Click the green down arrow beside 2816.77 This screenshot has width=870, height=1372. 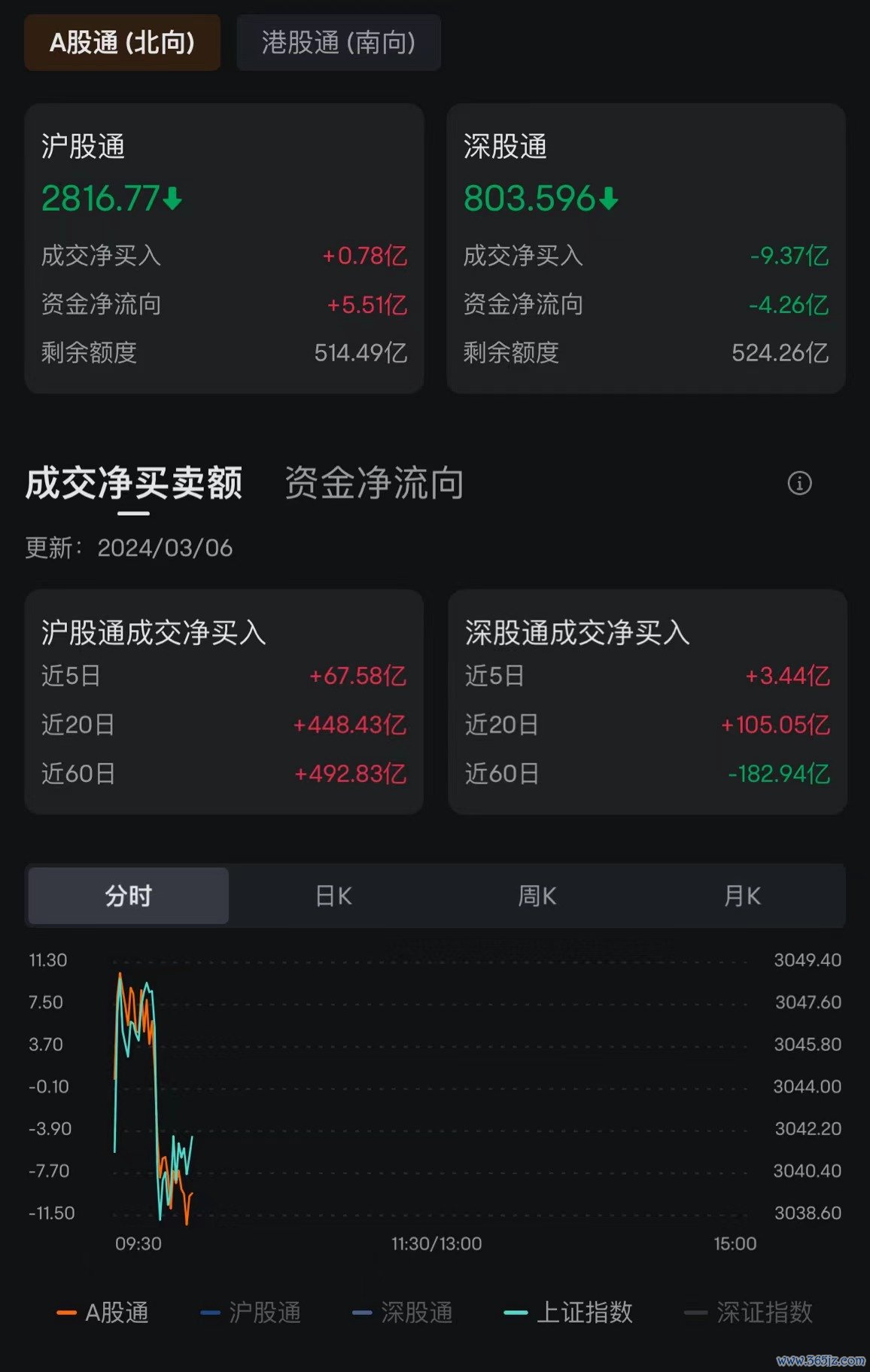point(172,199)
